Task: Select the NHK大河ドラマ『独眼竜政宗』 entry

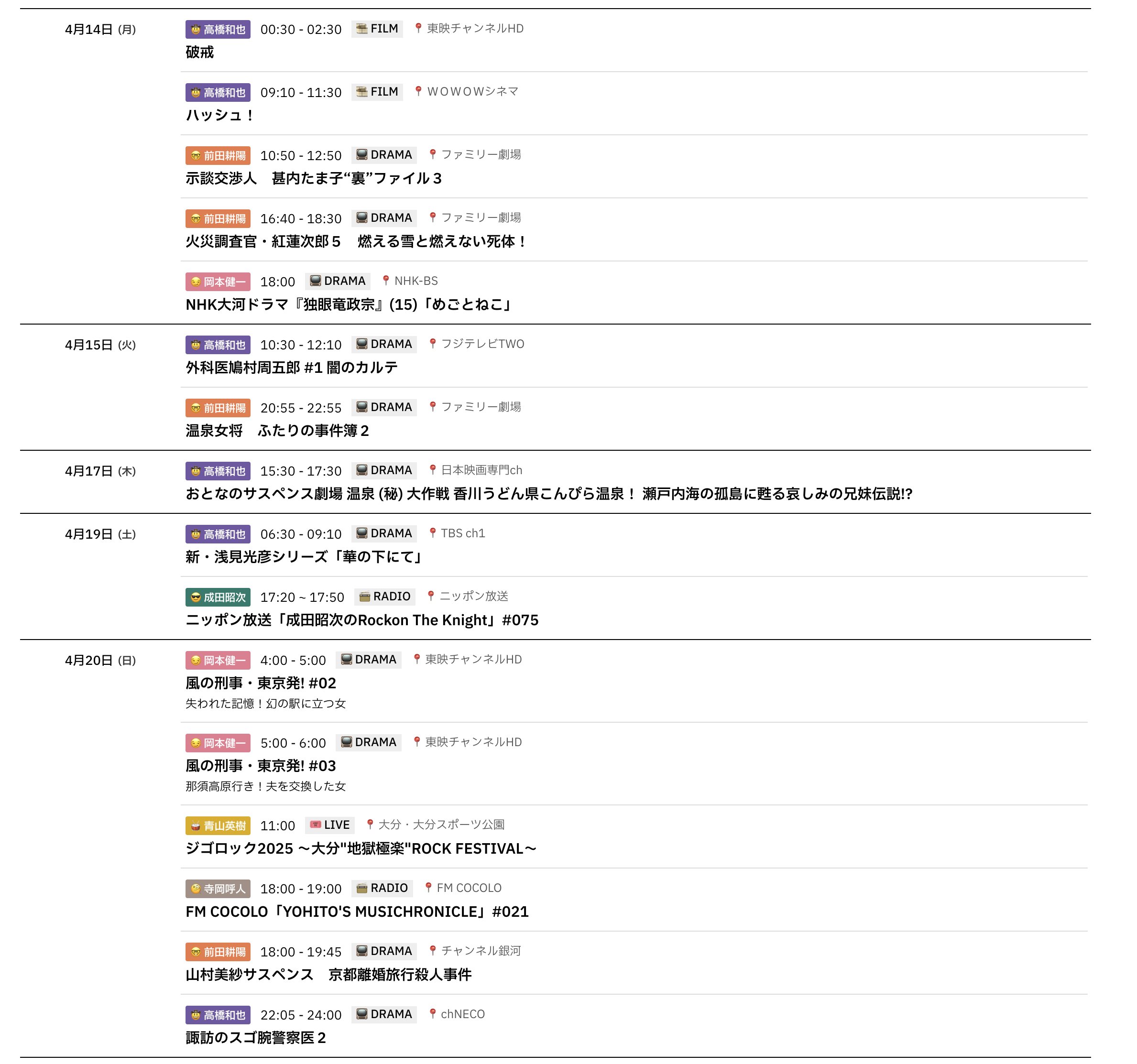Action: pyautogui.click(x=348, y=305)
